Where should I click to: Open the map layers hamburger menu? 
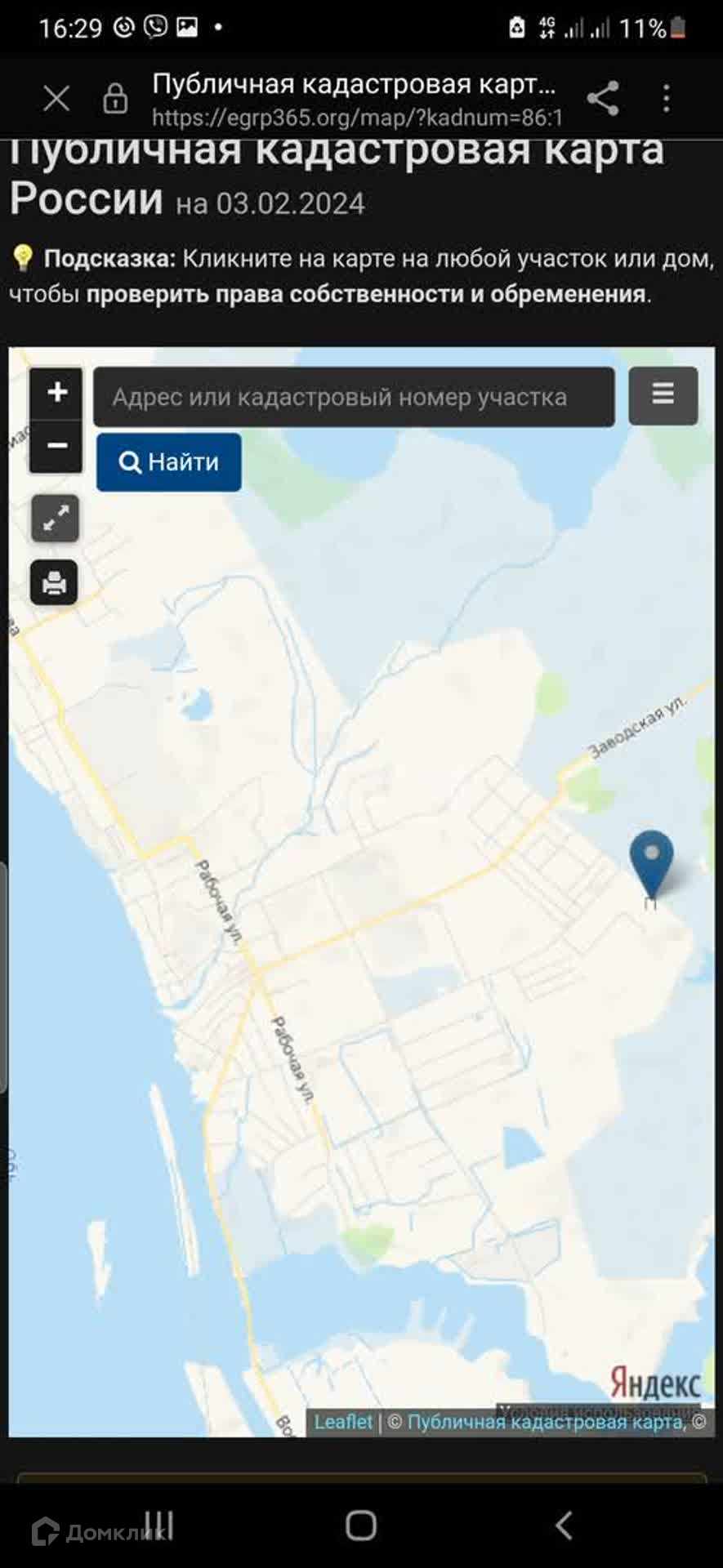pos(663,396)
